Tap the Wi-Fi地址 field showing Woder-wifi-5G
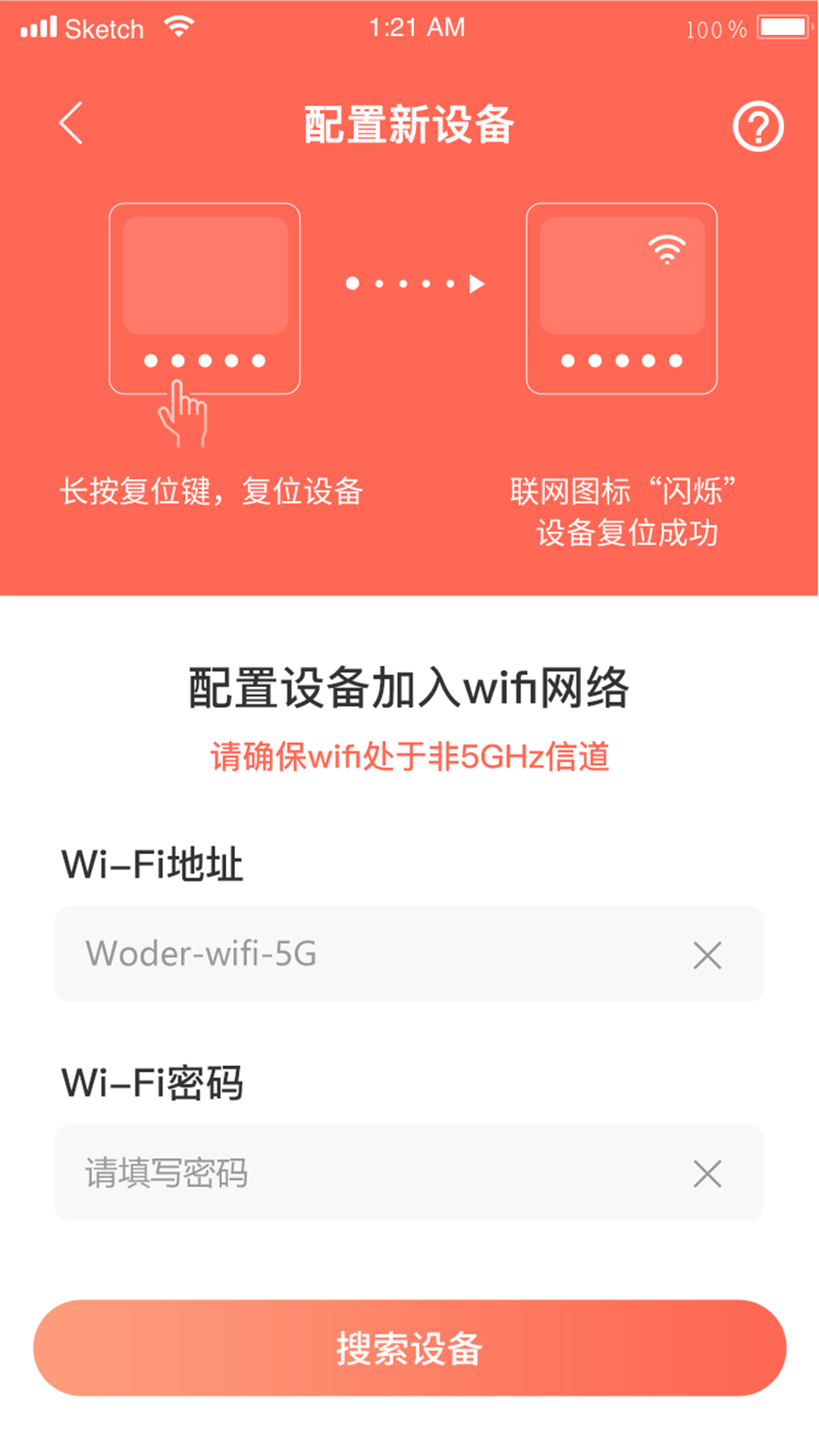 click(364, 954)
